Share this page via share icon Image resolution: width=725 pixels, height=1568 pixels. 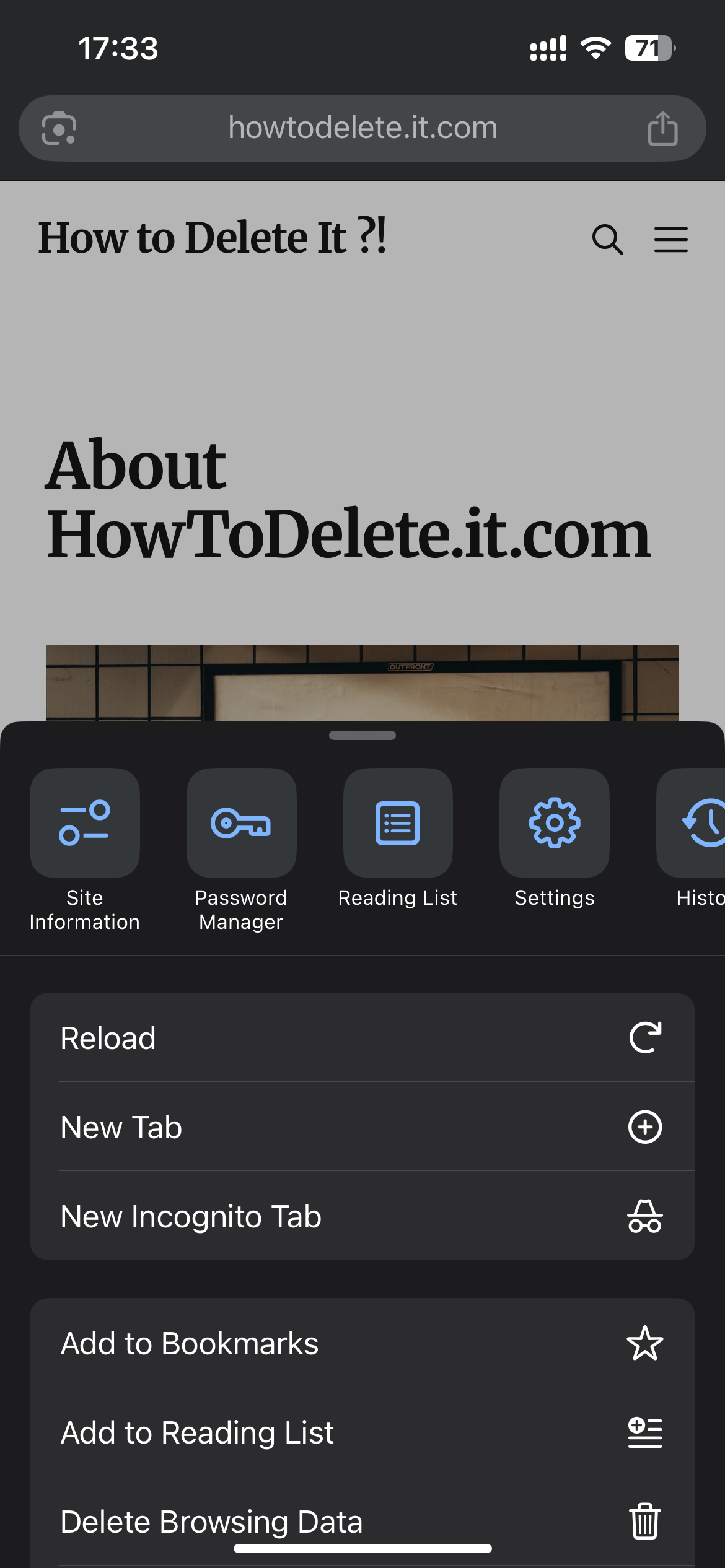[662, 128]
